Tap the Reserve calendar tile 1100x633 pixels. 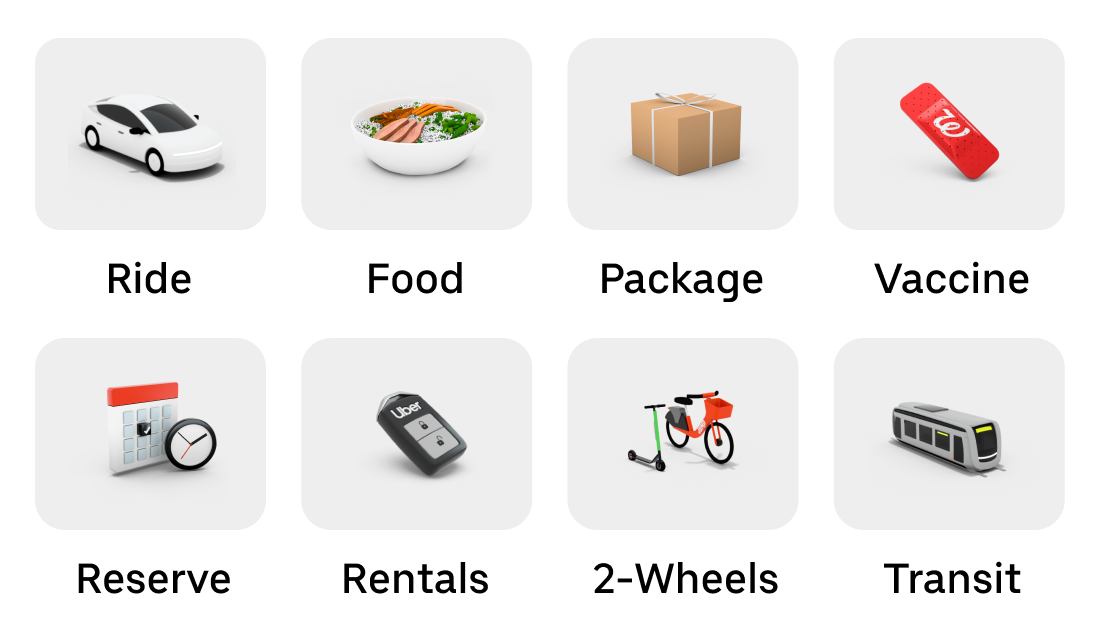coord(150,433)
